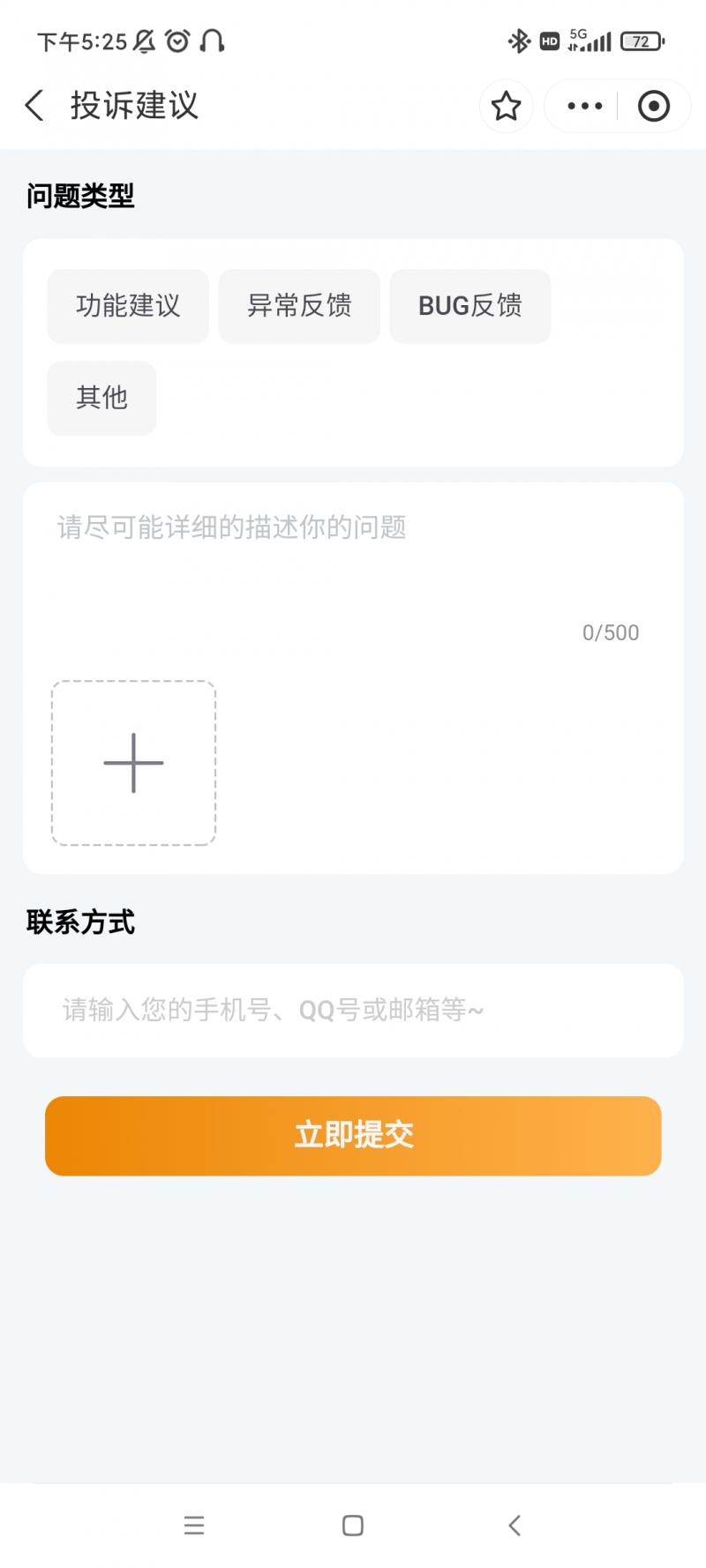The image size is (706, 1568).
Task: Open the three-dot more menu
Action: tap(584, 106)
